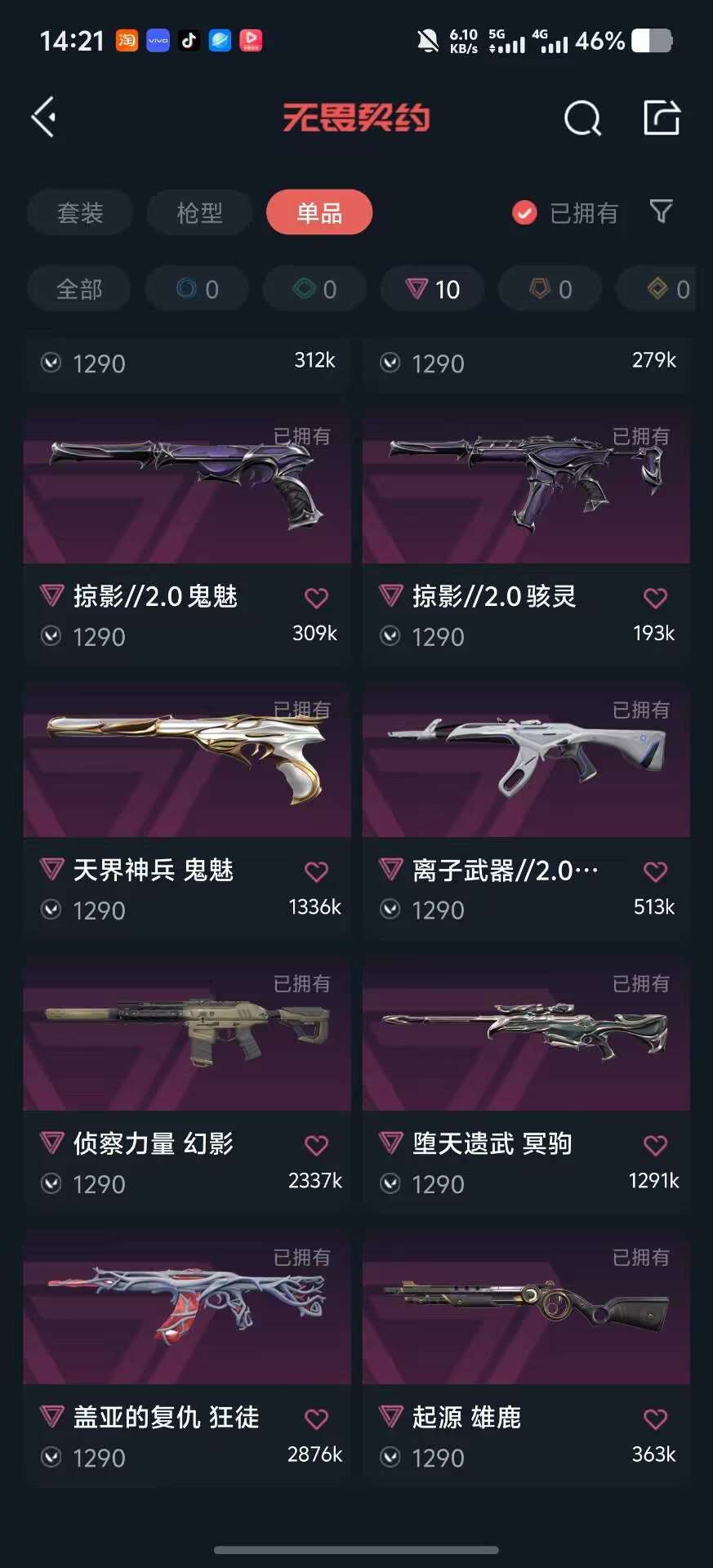Like the 侦察力量 幻影 skin with the heart
This screenshot has width=713, height=1568.
316,1146
